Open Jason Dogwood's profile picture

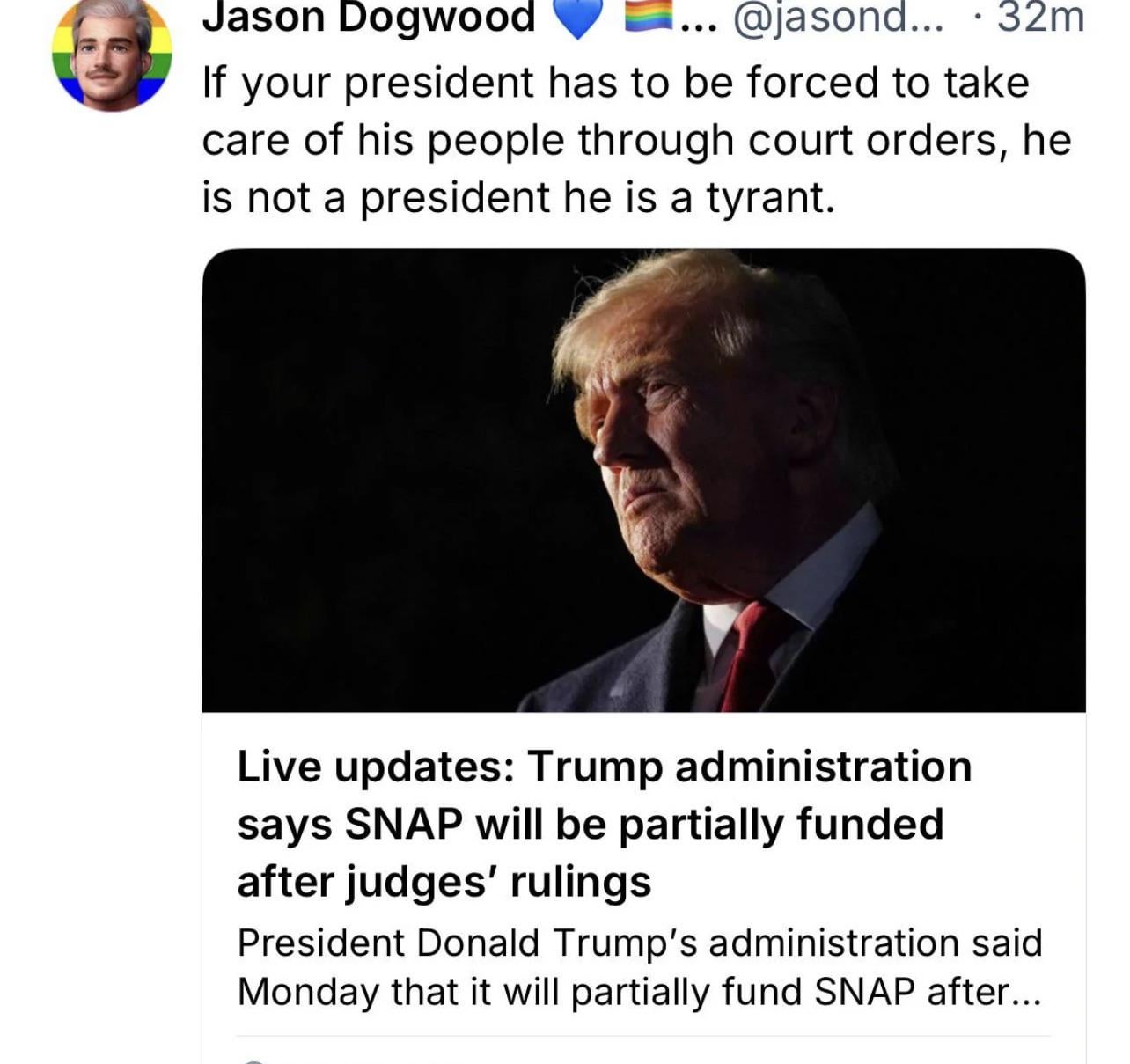pyautogui.click(x=112, y=55)
